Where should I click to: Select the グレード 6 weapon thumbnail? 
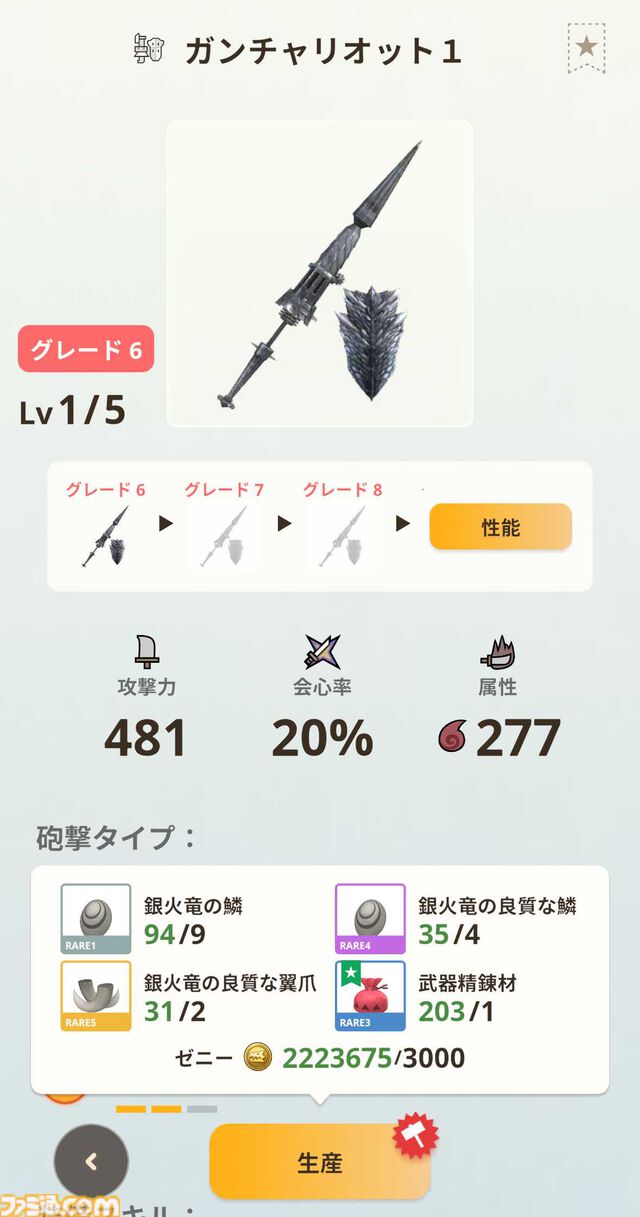pos(106,536)
